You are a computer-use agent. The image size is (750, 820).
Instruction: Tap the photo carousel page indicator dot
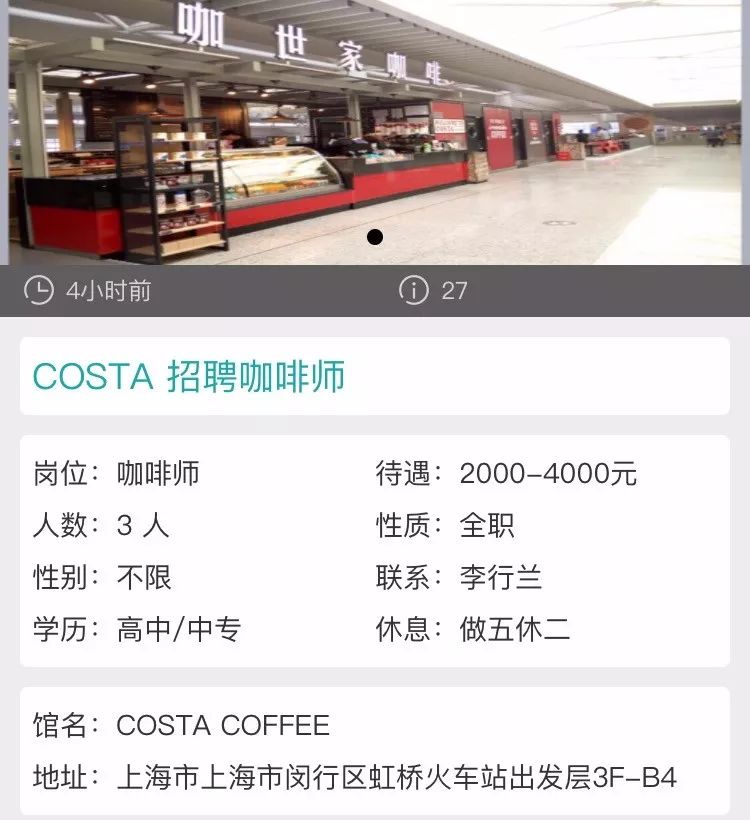[x=375, y=237]
